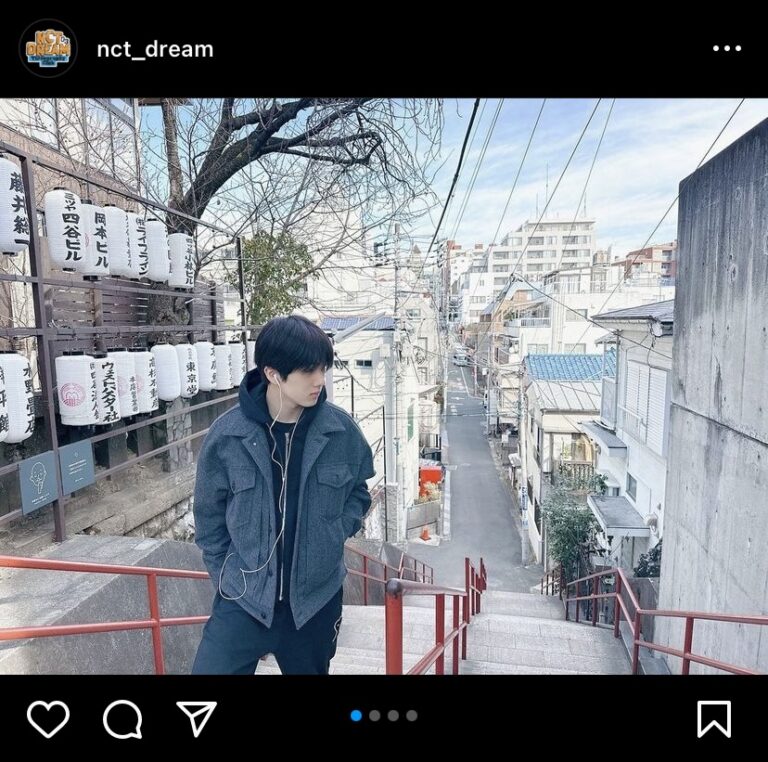Open nct_dream profile picture
The image size is (768, 762).
(48, 48)
